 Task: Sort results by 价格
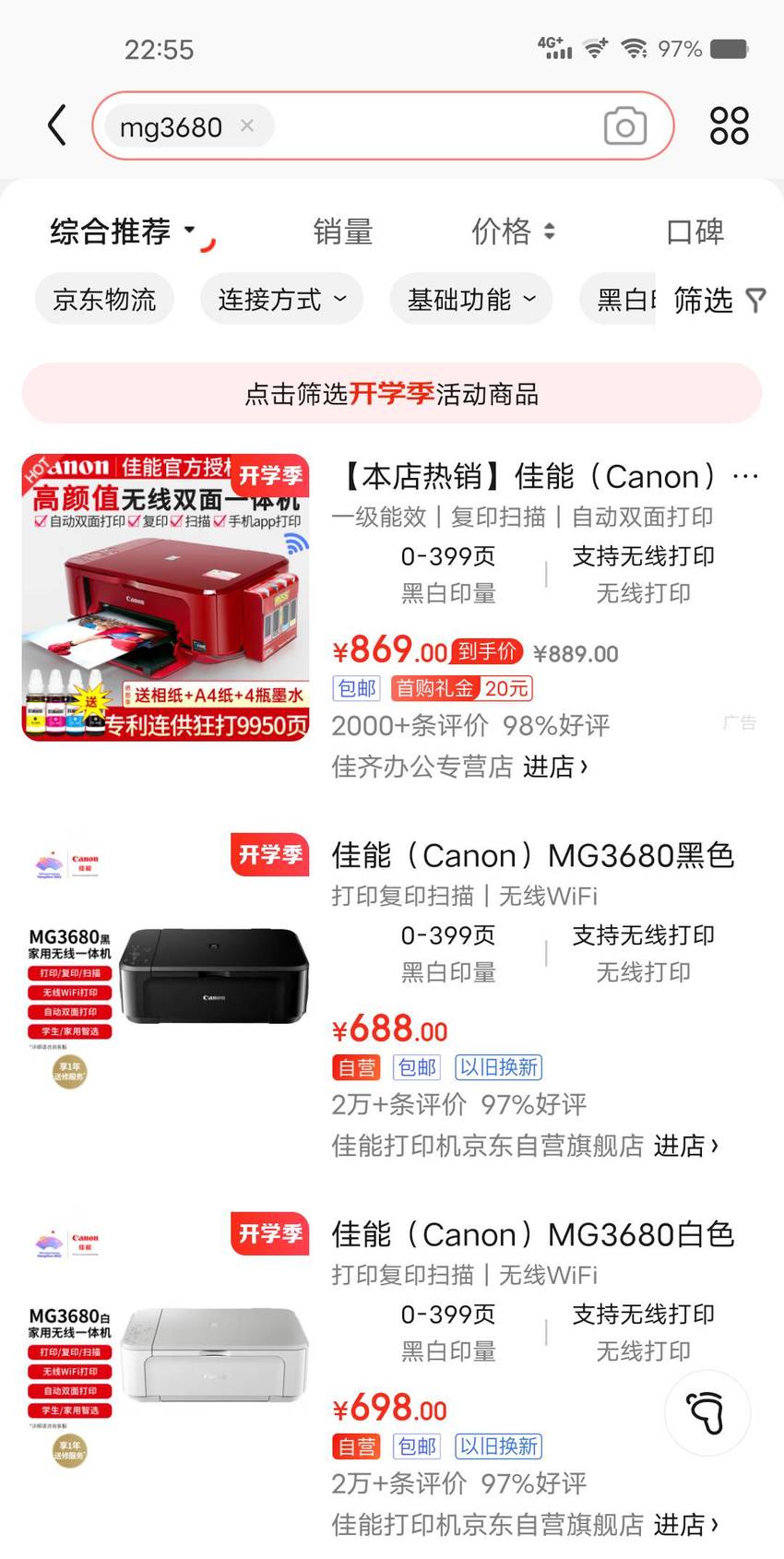click(x=513, y=231)
